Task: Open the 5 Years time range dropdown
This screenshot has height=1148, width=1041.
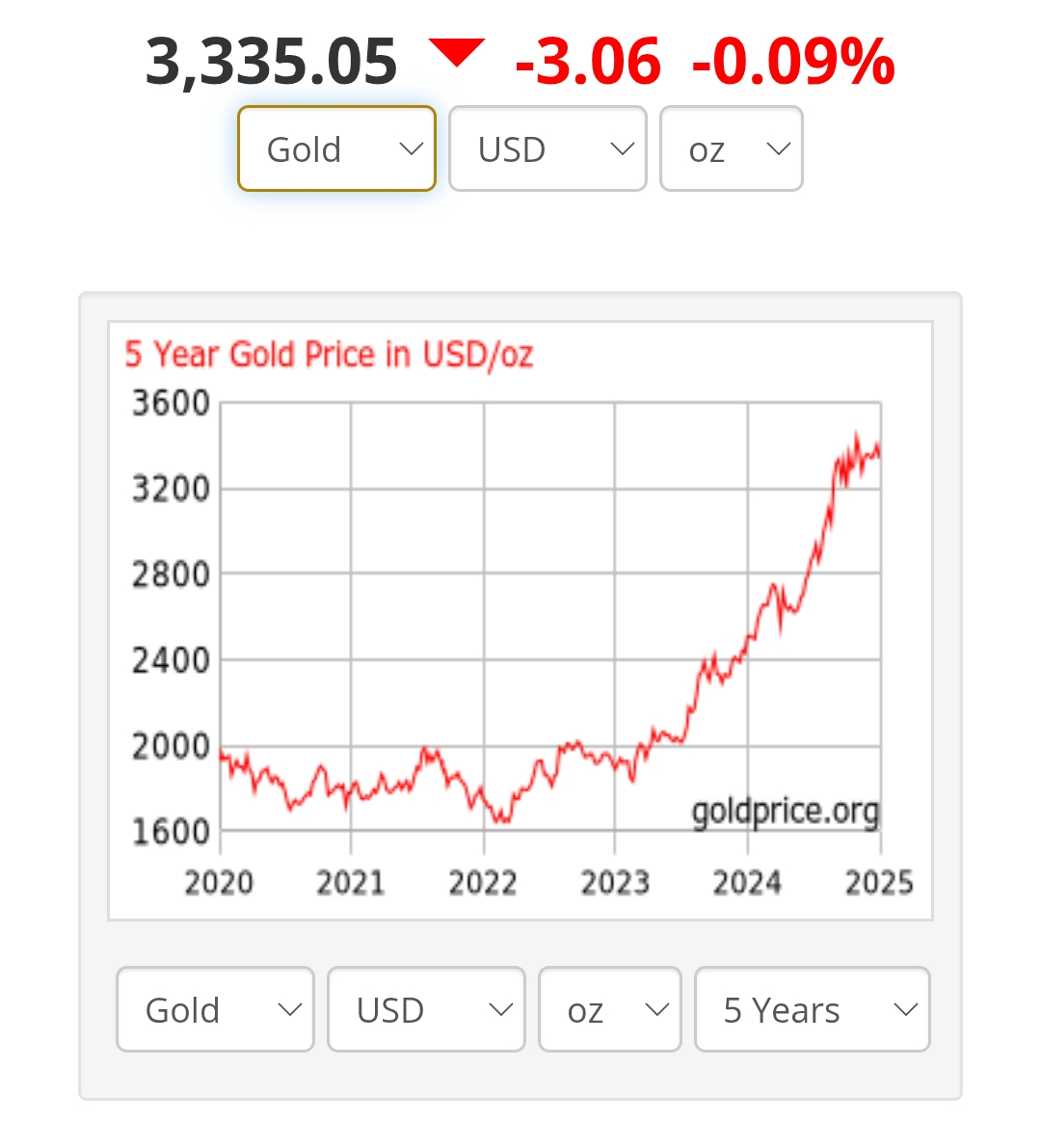Action: [x=812, y=1009]
